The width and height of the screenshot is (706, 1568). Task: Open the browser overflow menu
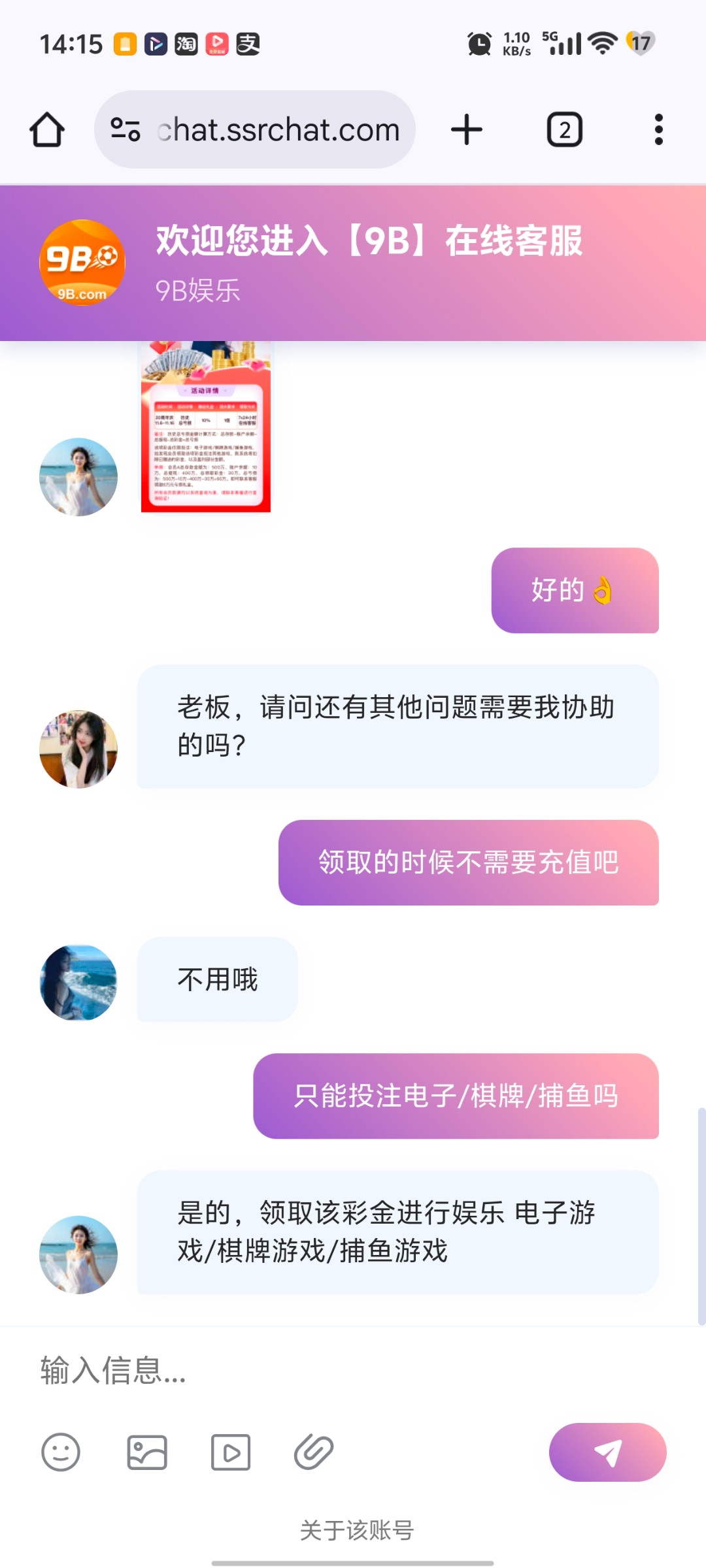[658, 129]
